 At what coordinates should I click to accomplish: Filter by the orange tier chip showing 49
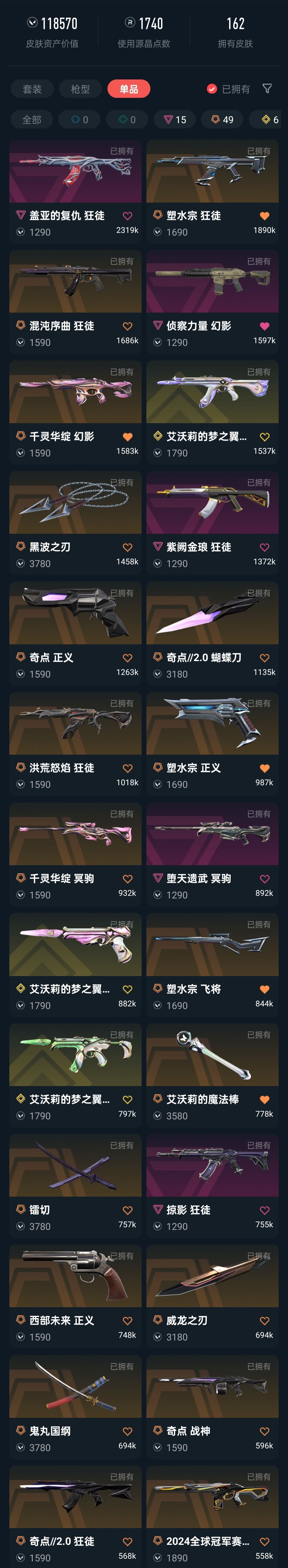[x=222, y=120]
